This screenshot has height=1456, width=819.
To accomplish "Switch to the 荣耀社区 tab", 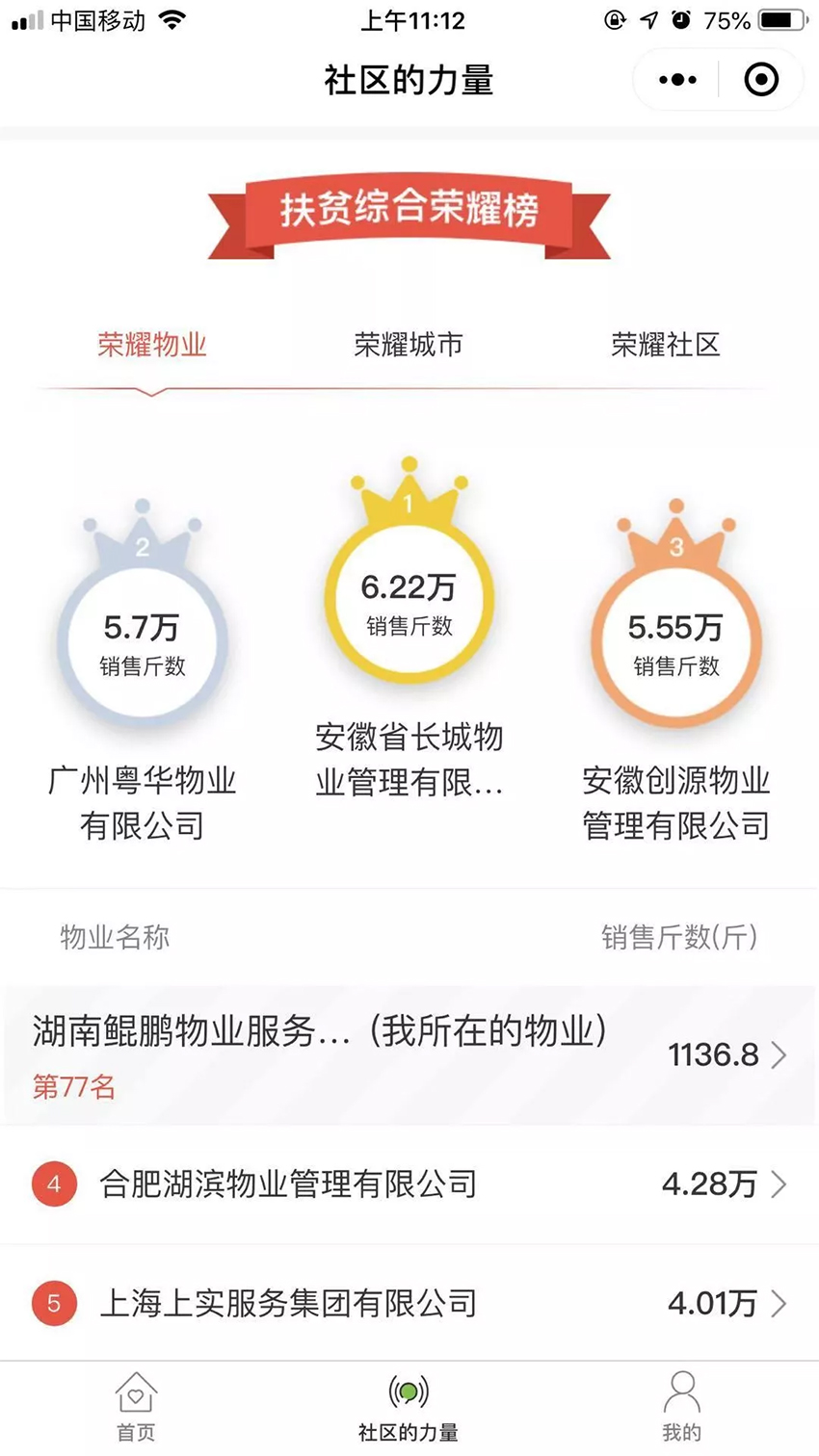I will click(665, 345).
